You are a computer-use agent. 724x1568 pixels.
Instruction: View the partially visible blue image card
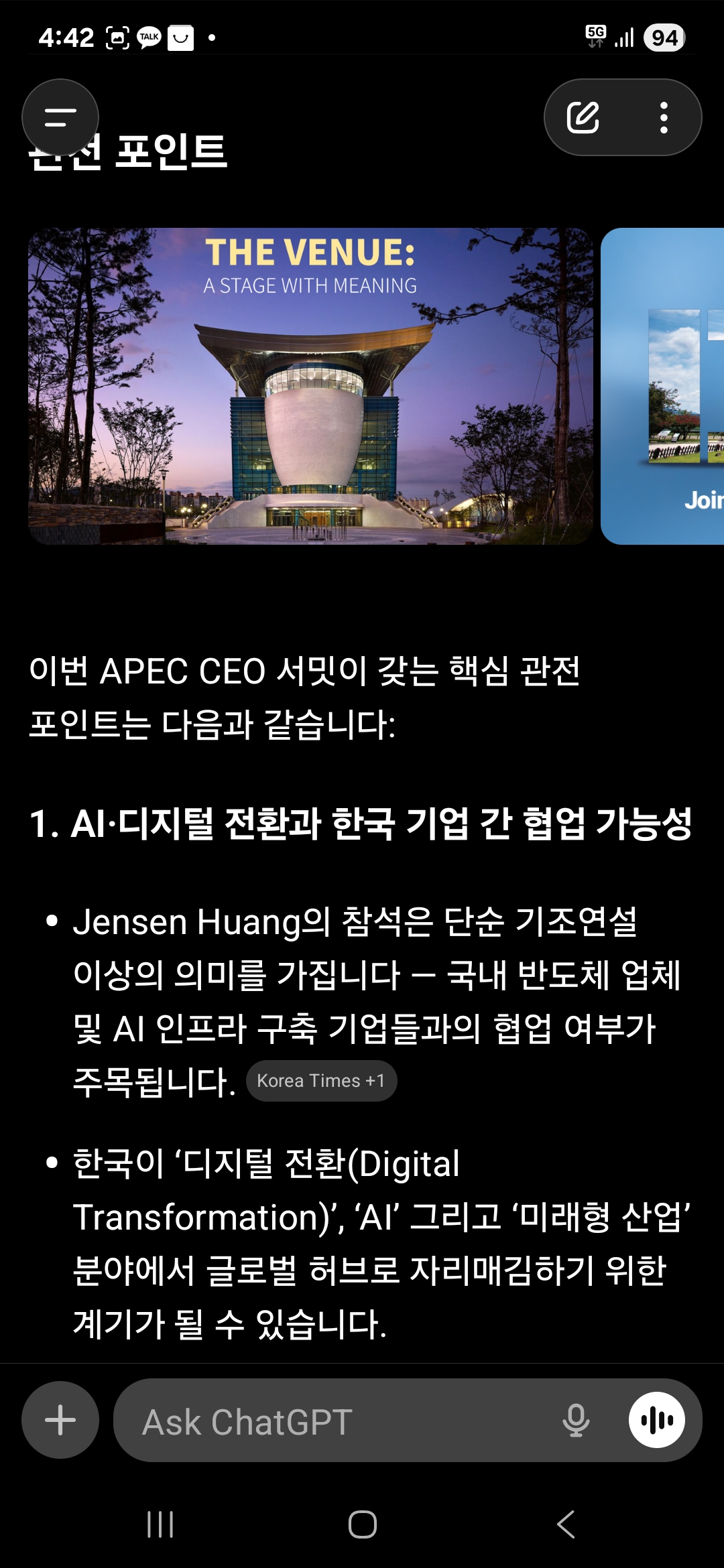[x=664, y=386]
